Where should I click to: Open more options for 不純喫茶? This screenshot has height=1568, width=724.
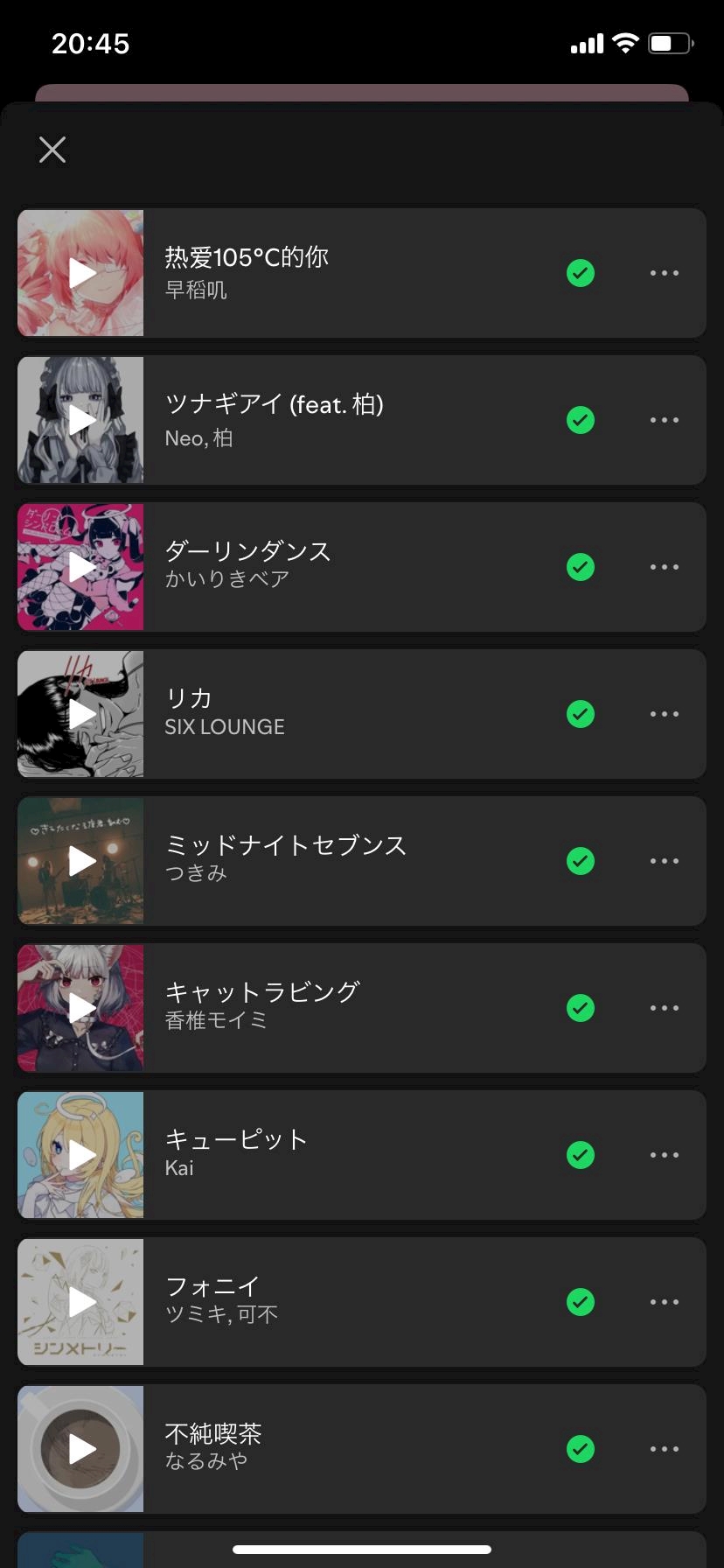click(665, 1449)
